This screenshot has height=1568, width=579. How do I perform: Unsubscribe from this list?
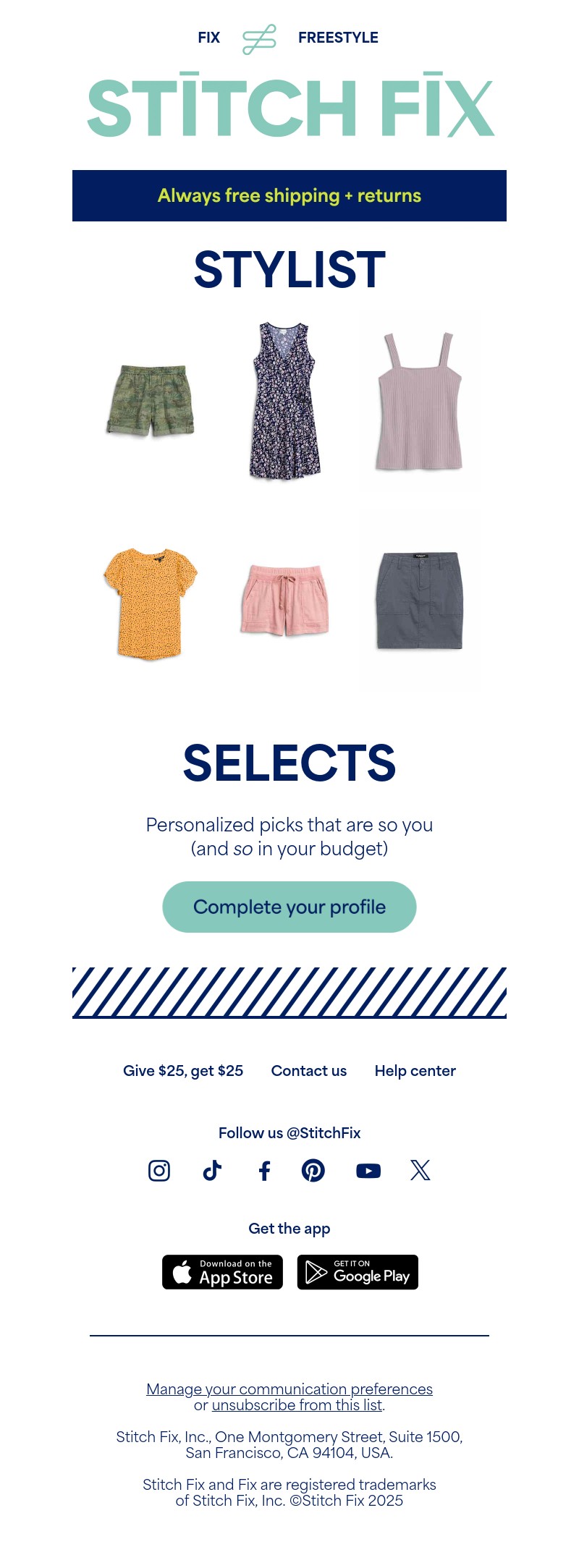[x=297, y=1405]
